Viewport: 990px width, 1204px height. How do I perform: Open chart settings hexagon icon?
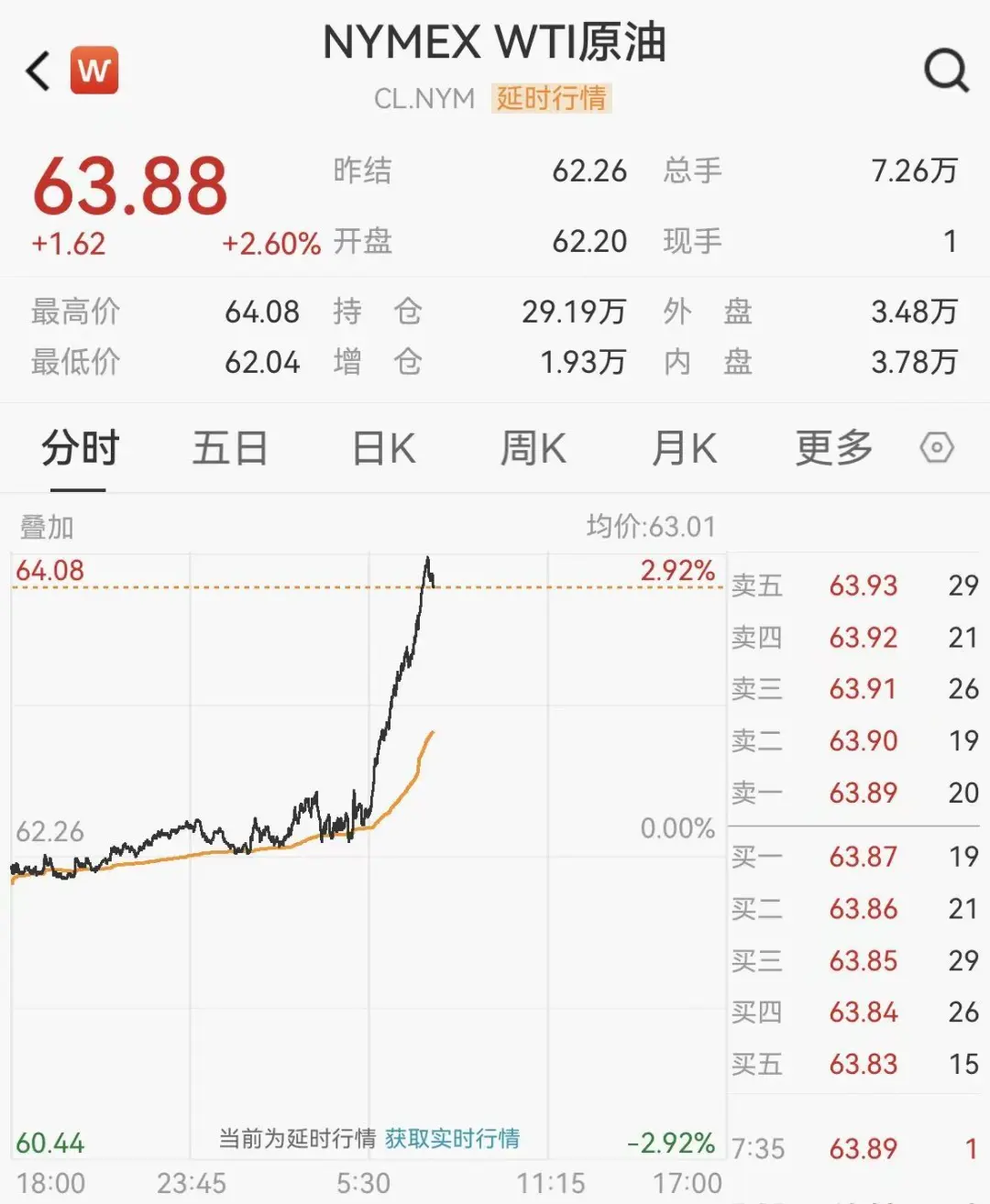pos(937,449)
